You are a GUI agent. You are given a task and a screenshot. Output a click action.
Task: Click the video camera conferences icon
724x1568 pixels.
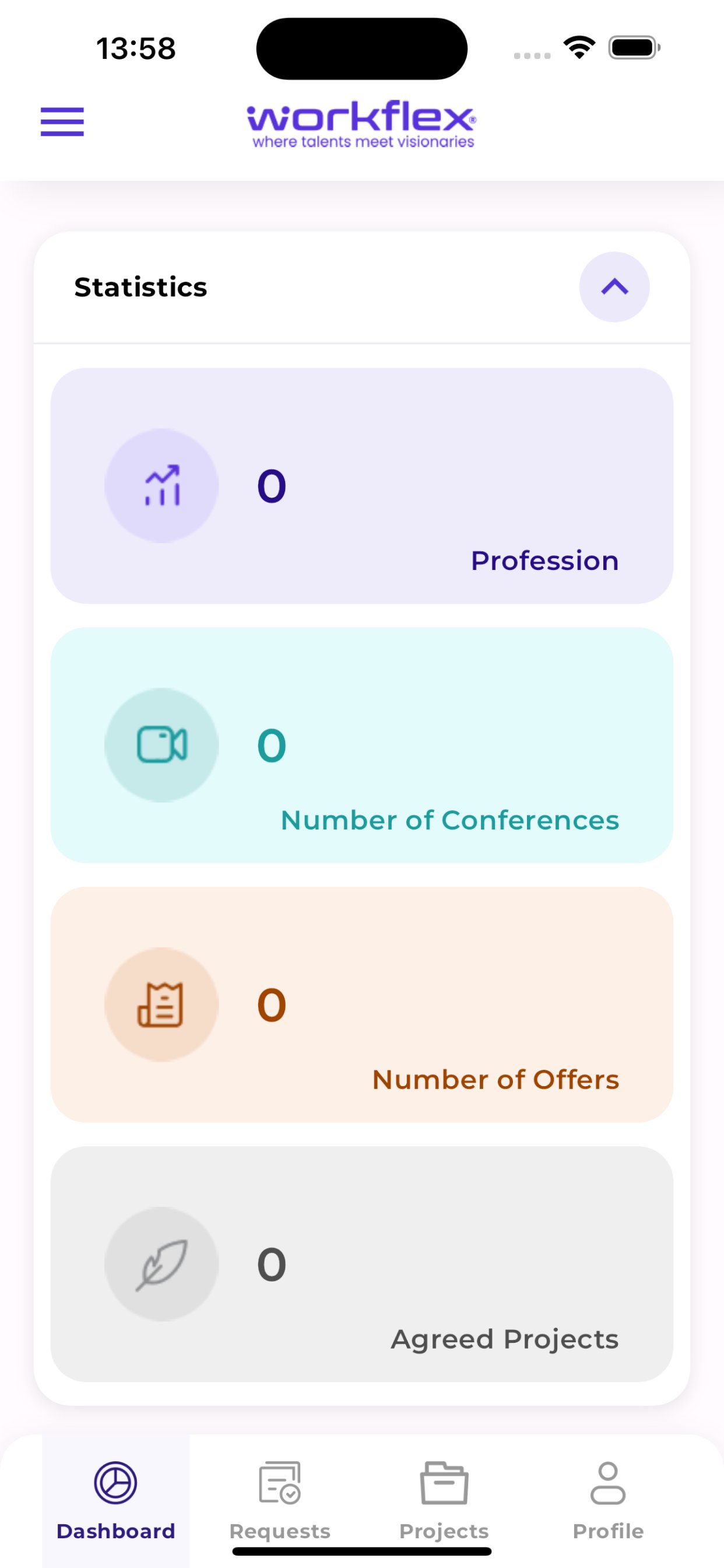161,744
